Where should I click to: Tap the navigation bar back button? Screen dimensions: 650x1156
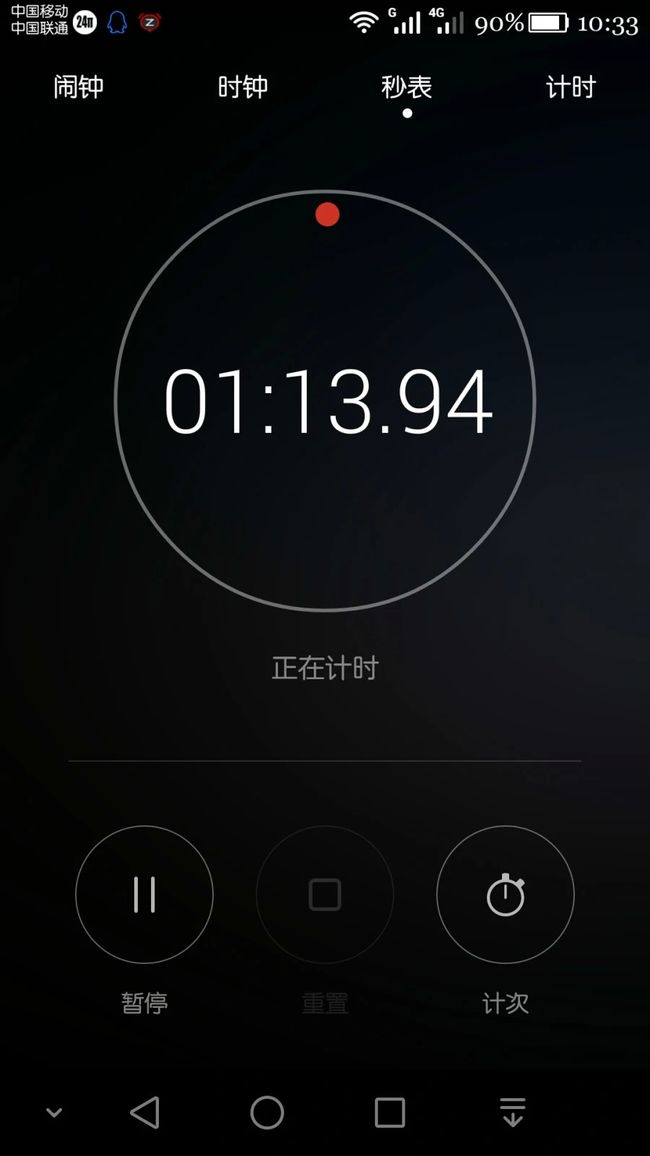(x=145, y=1112)
